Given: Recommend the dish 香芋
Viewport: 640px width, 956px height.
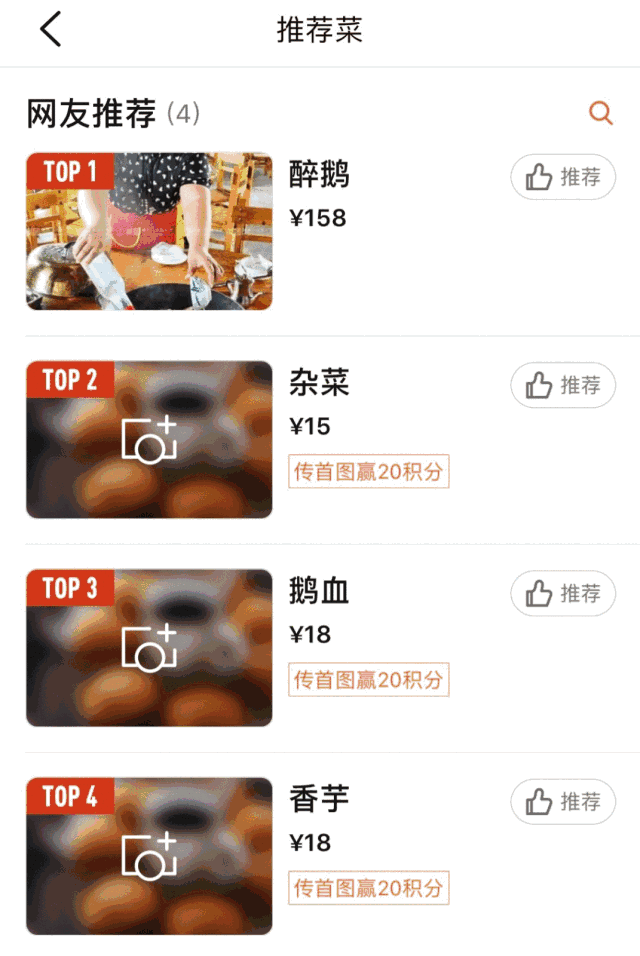Looking at the screenshot, I should pyautogui.click(x=563, y=802).
